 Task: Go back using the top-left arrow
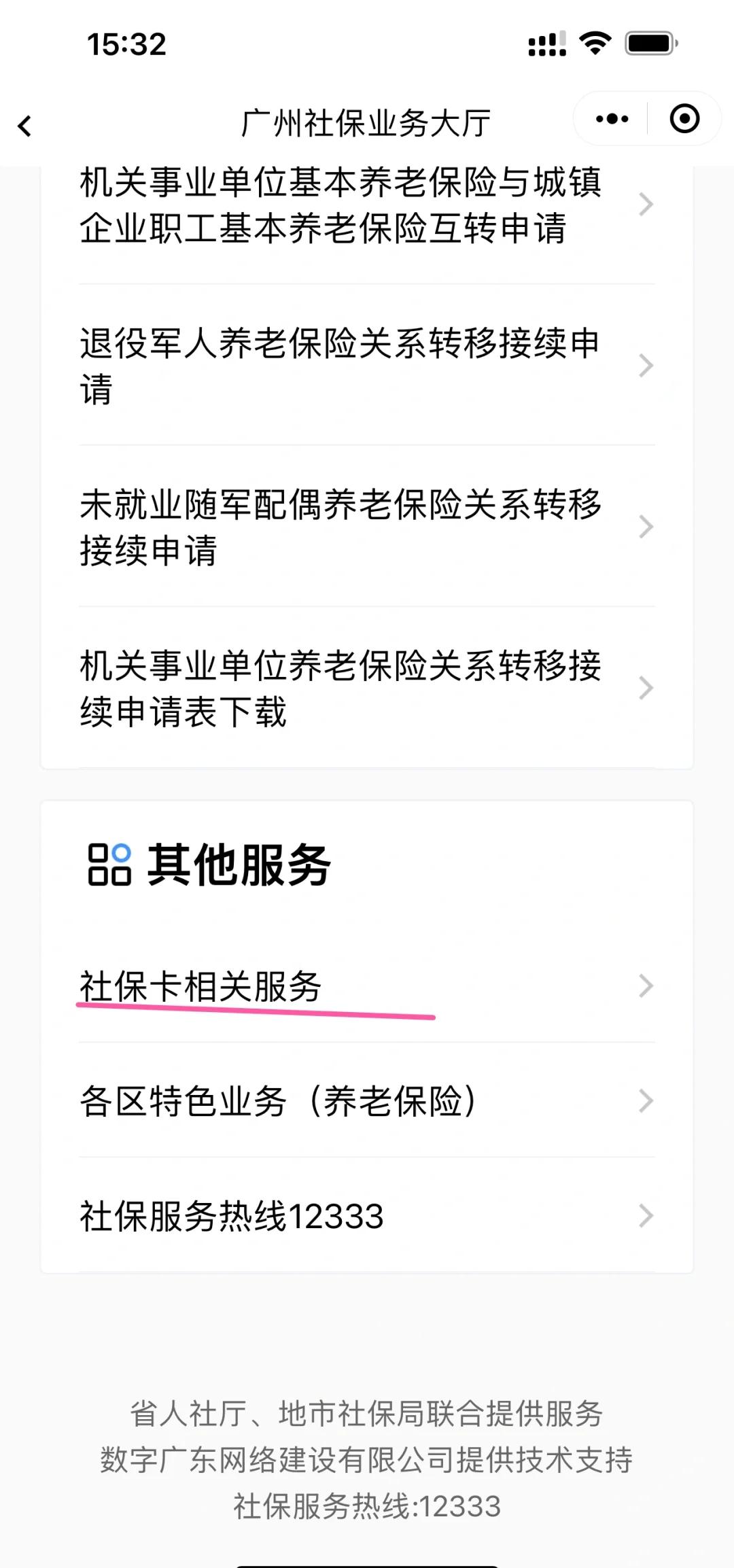pos(25,126)
